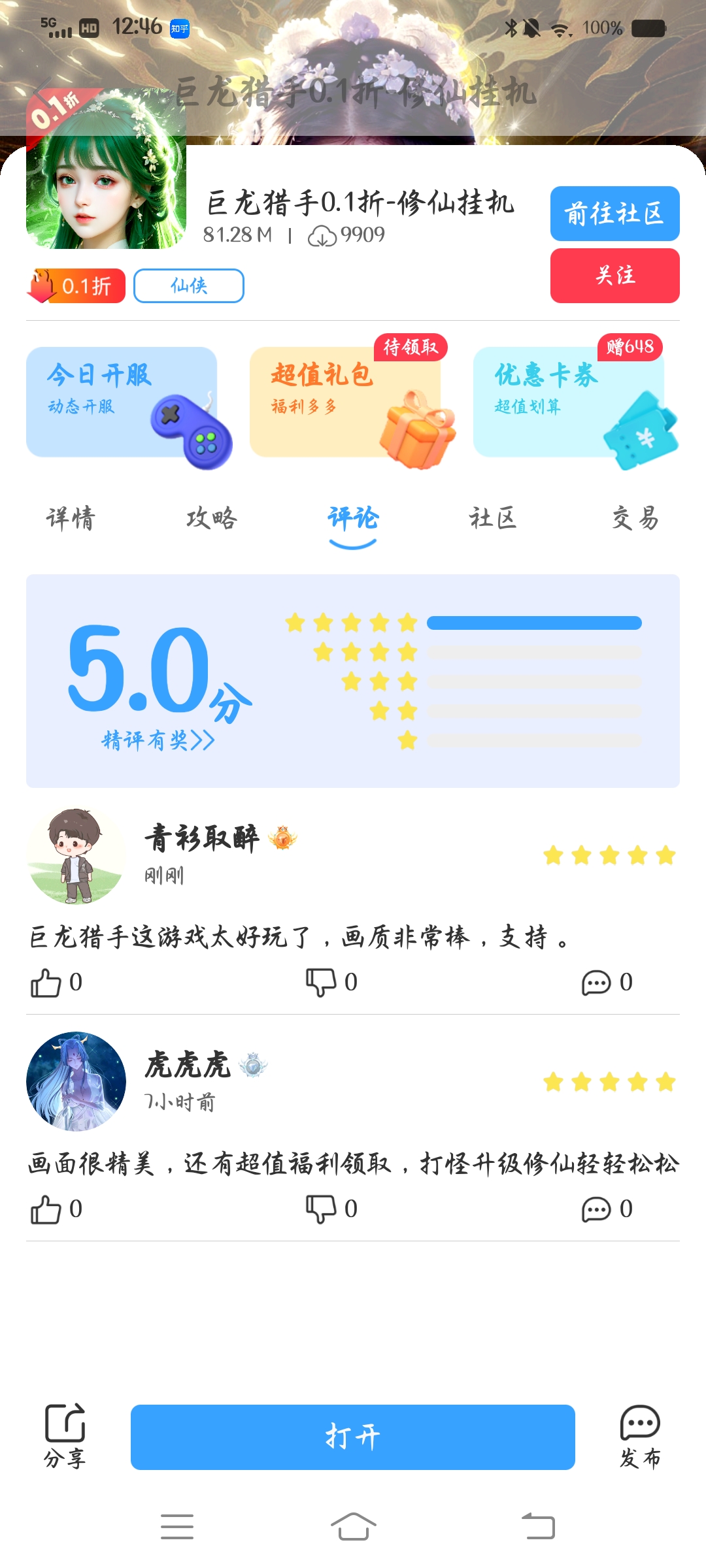Follow the game with 关注

[x=614, y=276]
